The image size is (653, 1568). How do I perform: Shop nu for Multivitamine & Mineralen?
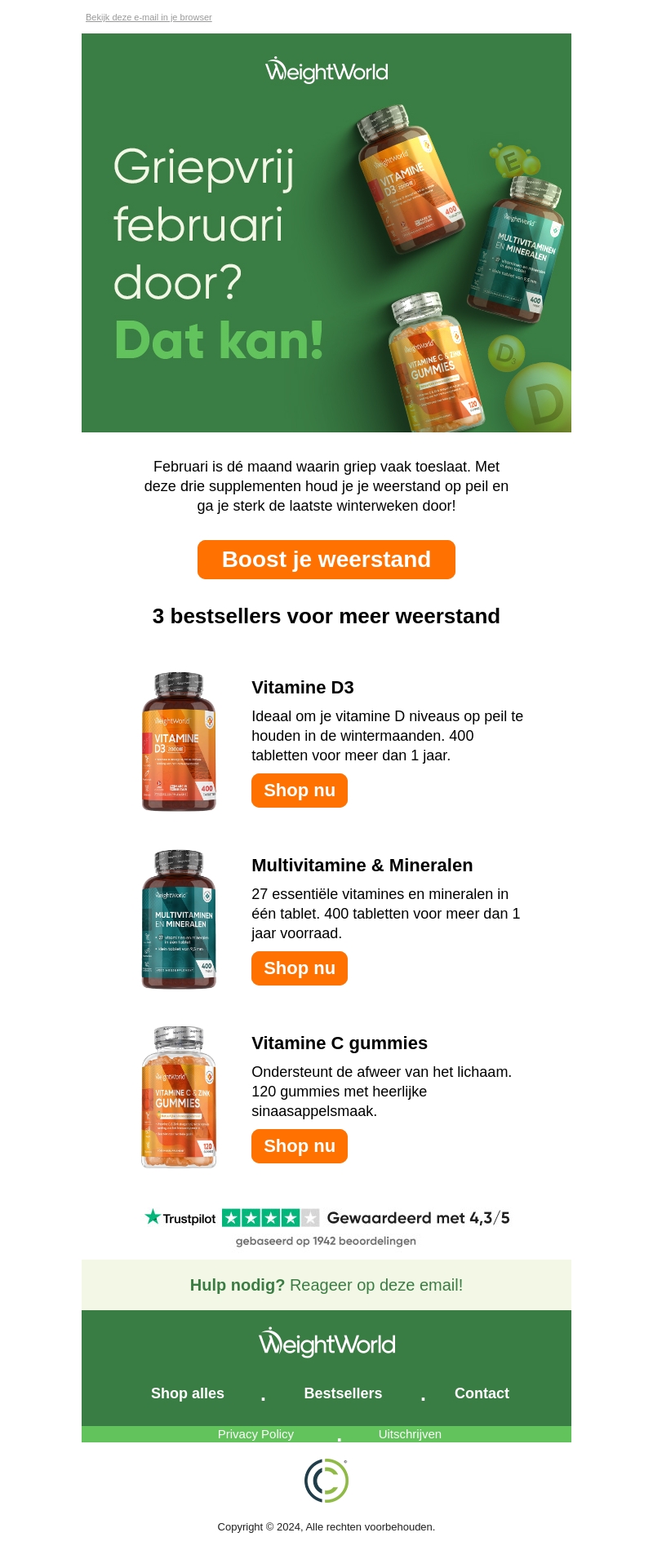(300, 968)
